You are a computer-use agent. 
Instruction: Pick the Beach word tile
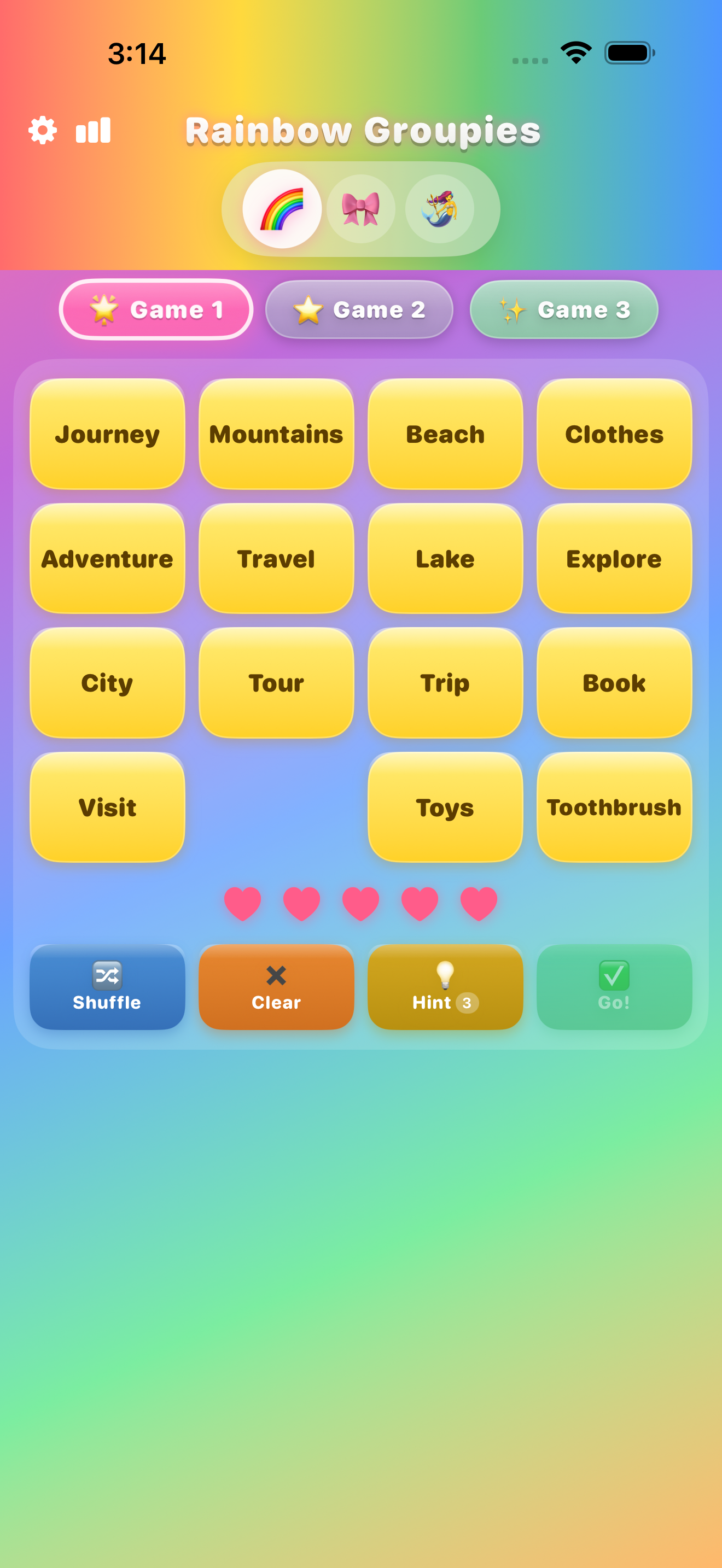coord(445,434)
